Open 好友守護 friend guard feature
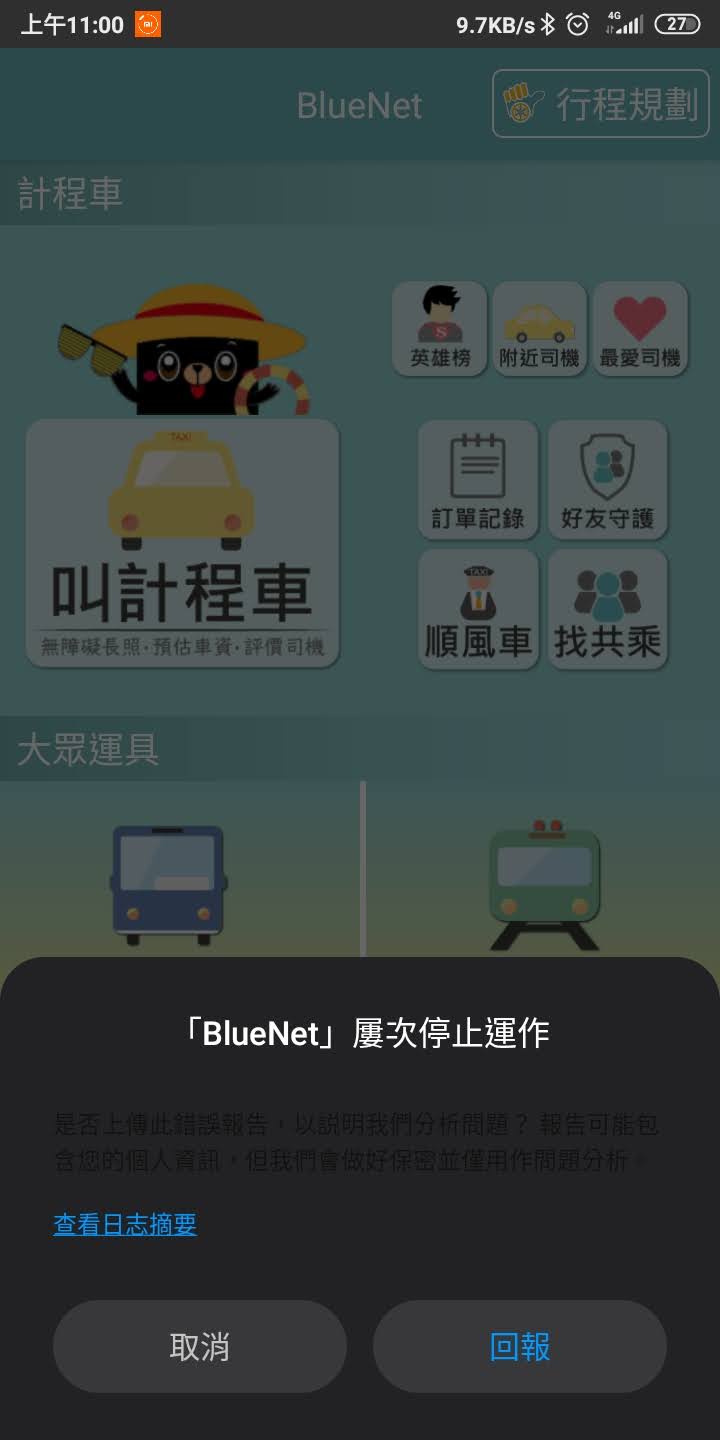The height and width of the screenshot is (1440, 720). click(608, 479)
